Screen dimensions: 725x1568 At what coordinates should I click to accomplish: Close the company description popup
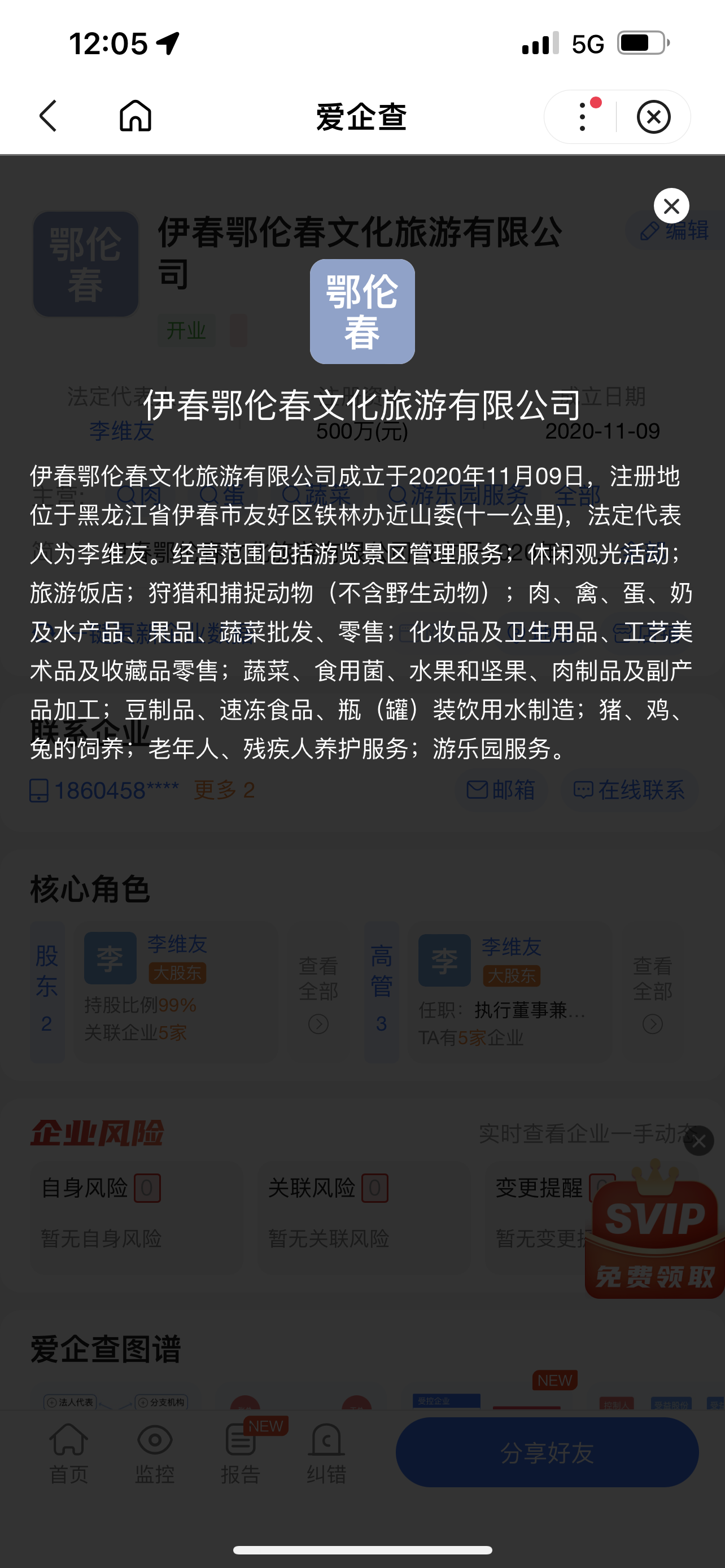(671, 207)
